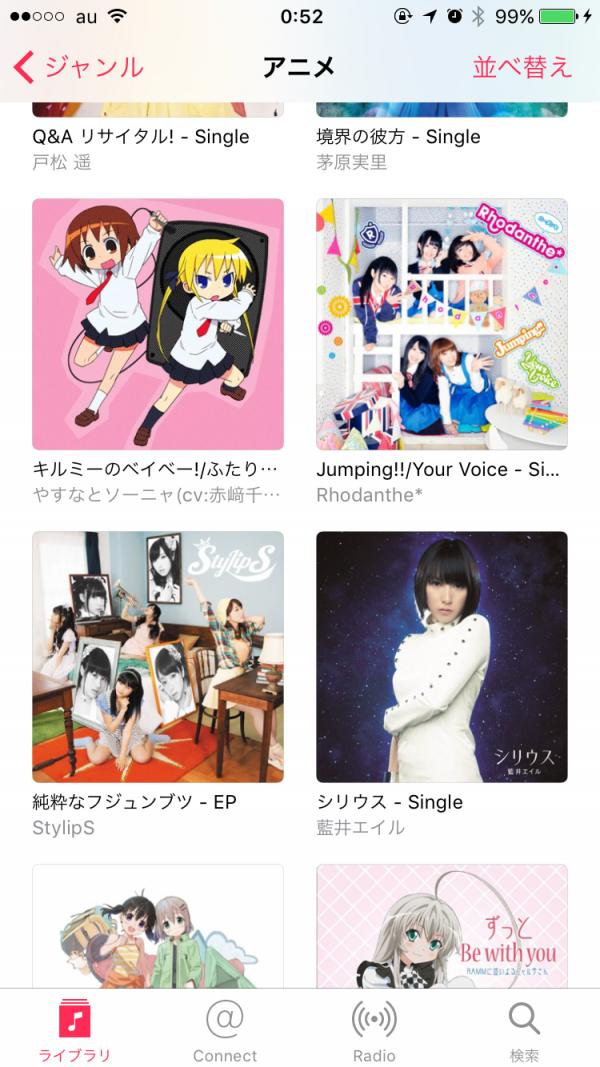600x1067 pixels.
Task: Open 純粋なフジュンブツ EP by StylipS
Action: [x=158, y=657]
